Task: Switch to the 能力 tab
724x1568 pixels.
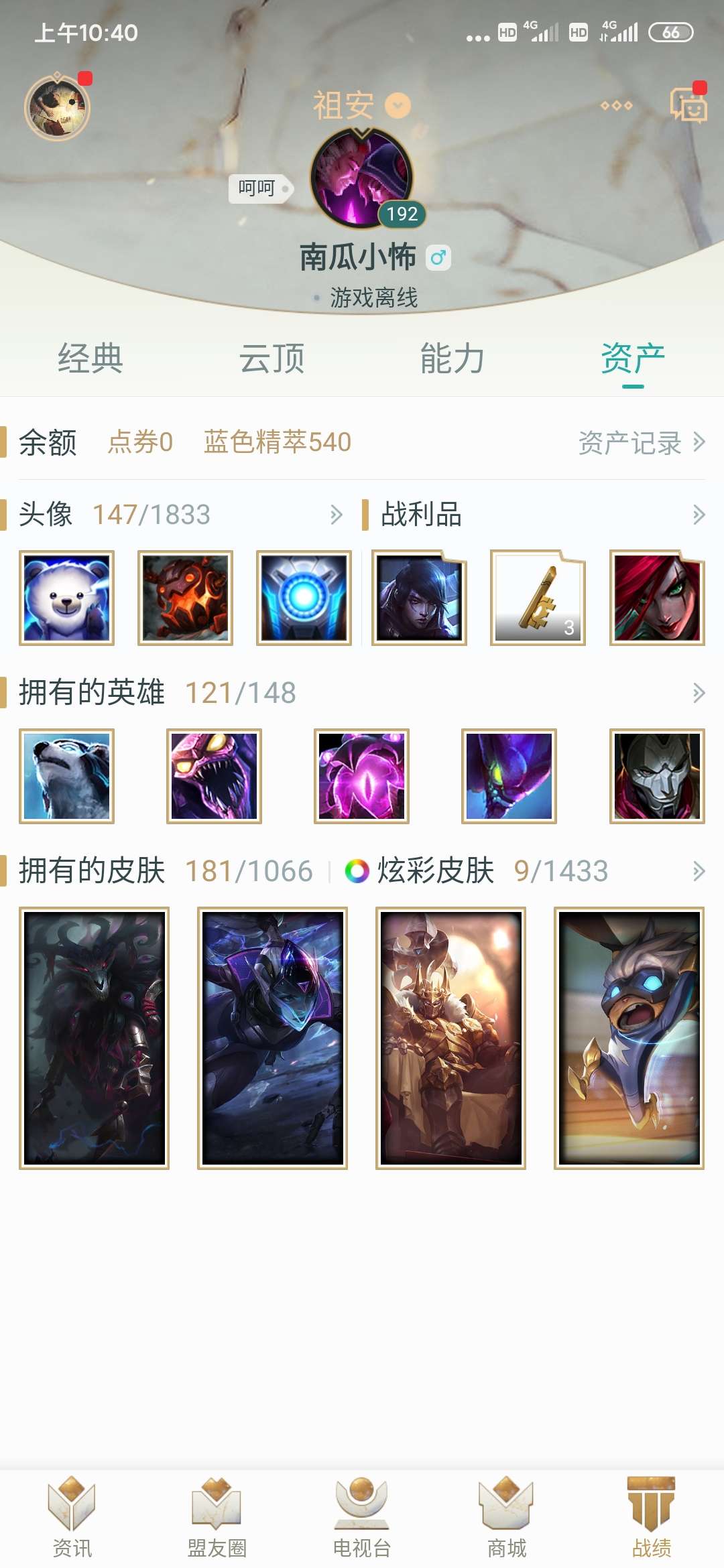Action: coord(452,358)
